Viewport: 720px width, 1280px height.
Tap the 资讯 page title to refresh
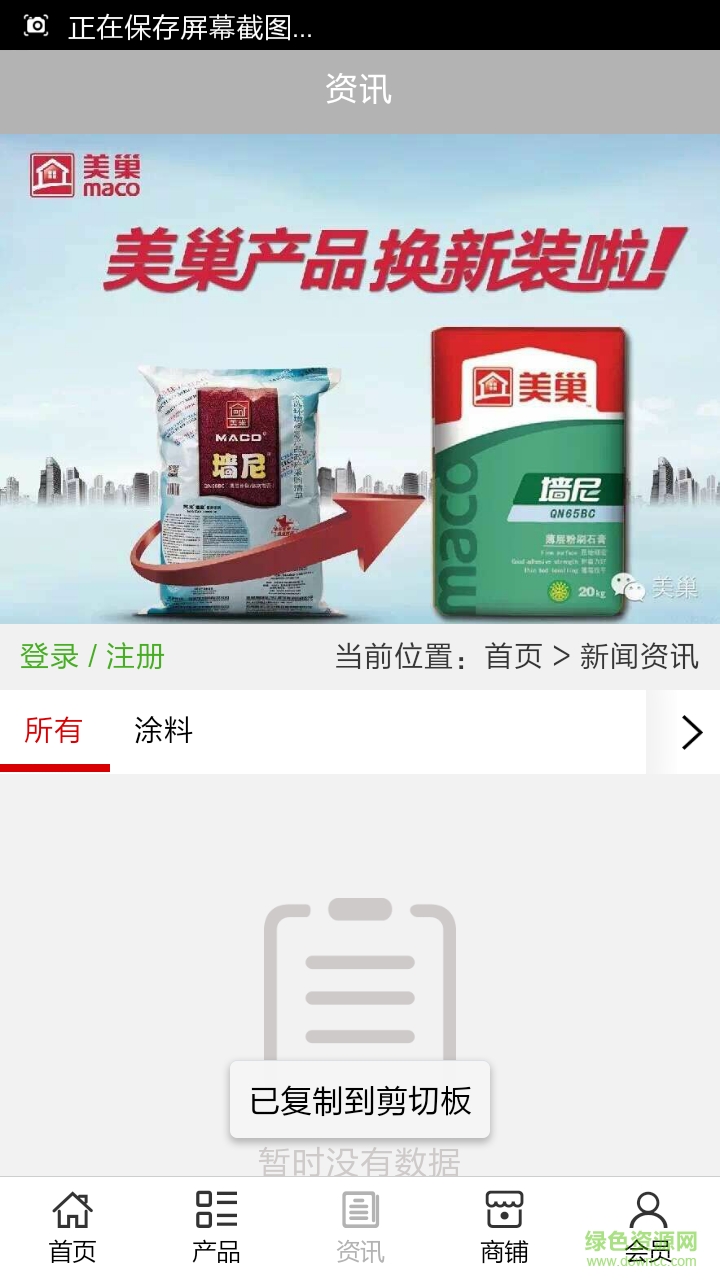tap(359, 90)
